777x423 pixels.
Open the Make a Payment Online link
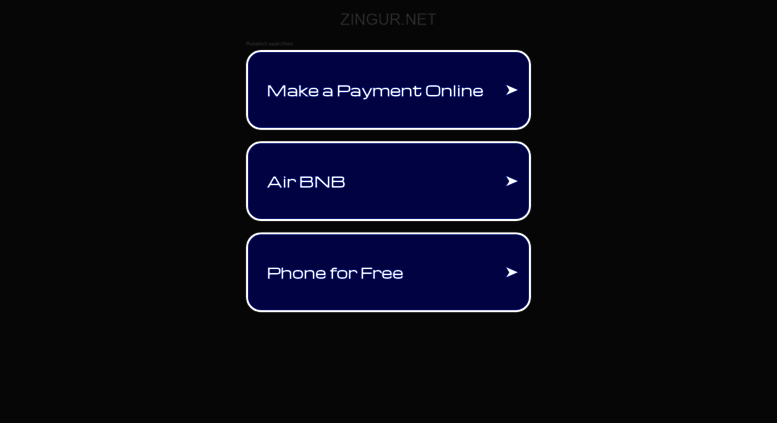388,90
